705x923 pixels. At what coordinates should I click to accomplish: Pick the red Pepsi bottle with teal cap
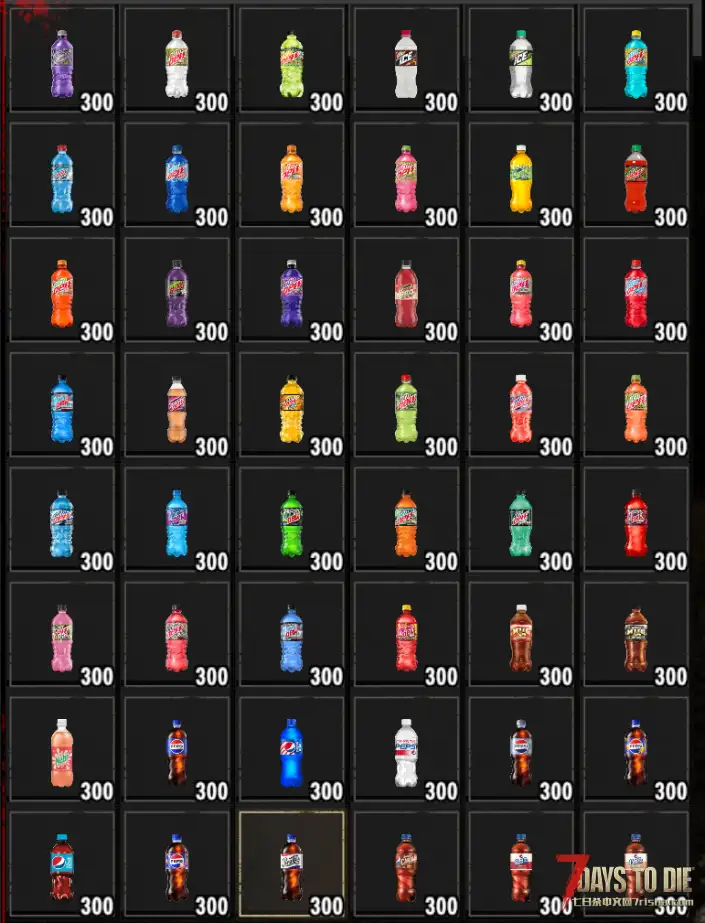coord(62,866)
